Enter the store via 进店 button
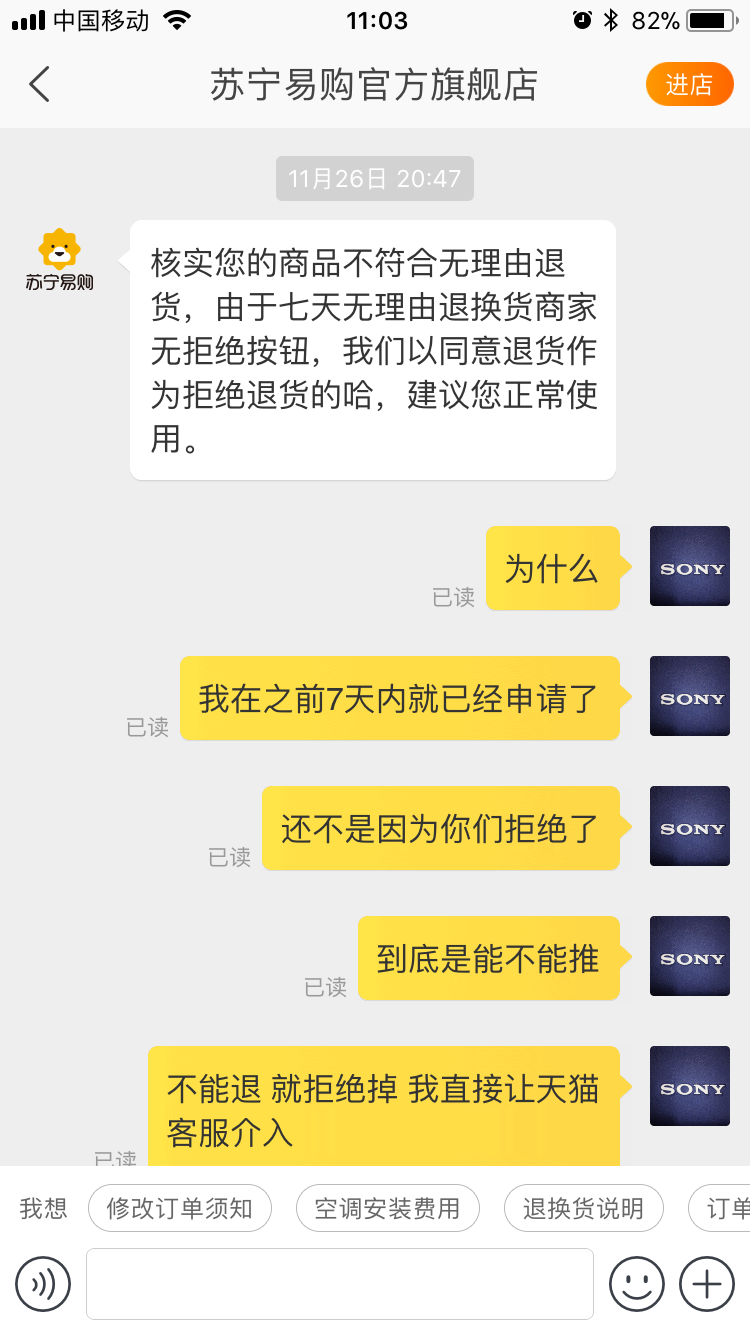The image size is (750, 1334). click(x=689, y=84)
